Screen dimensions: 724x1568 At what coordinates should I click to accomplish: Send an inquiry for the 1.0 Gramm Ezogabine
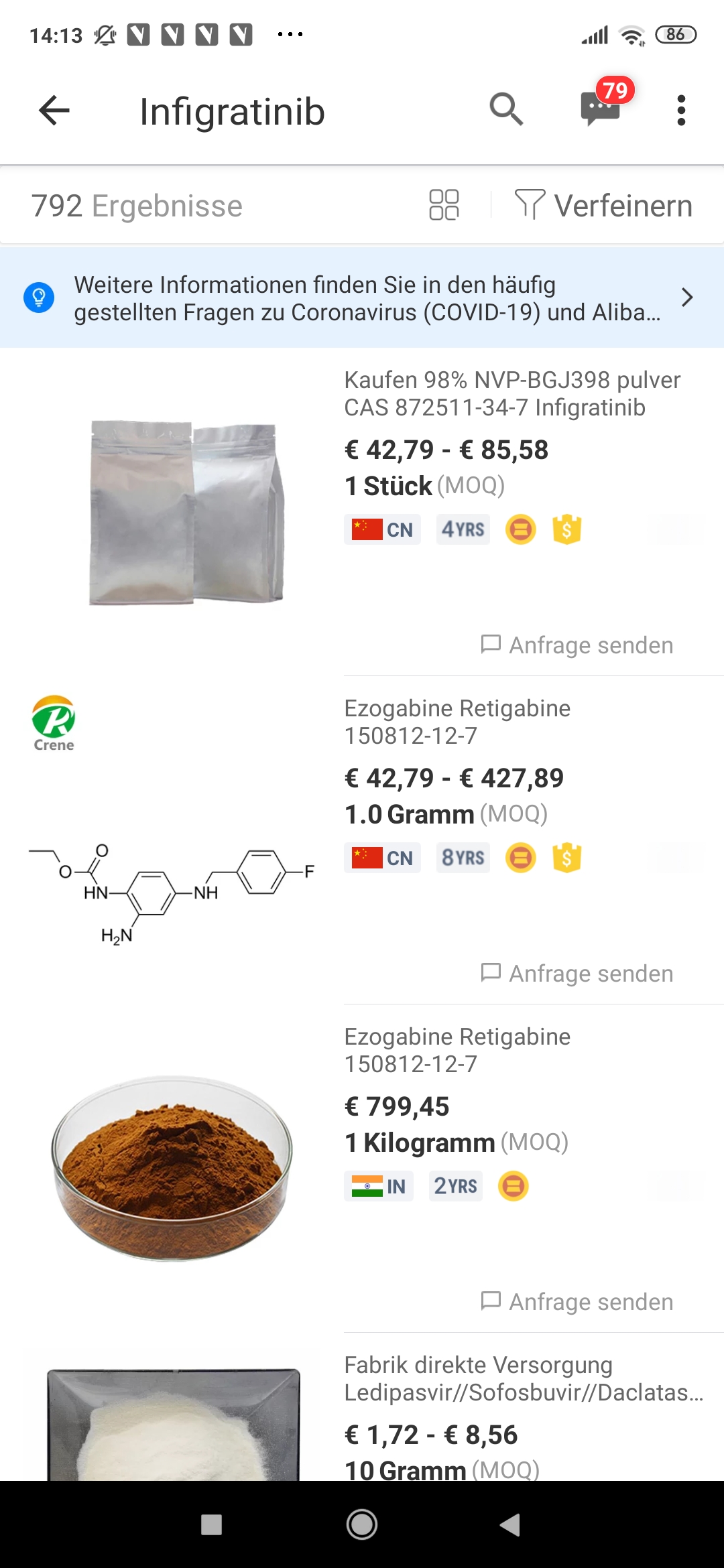577,973
